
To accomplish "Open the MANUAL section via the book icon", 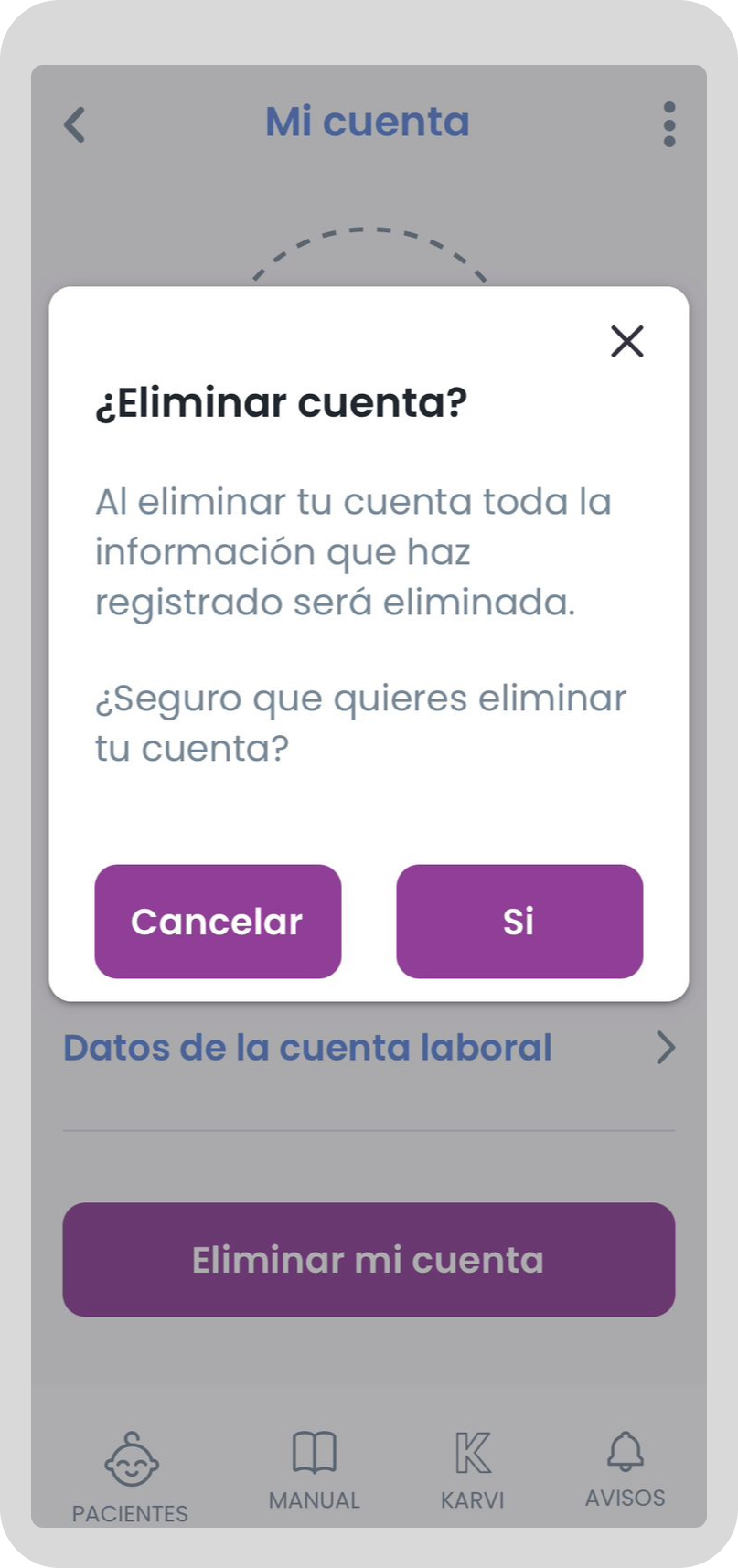I will 314,1453.
